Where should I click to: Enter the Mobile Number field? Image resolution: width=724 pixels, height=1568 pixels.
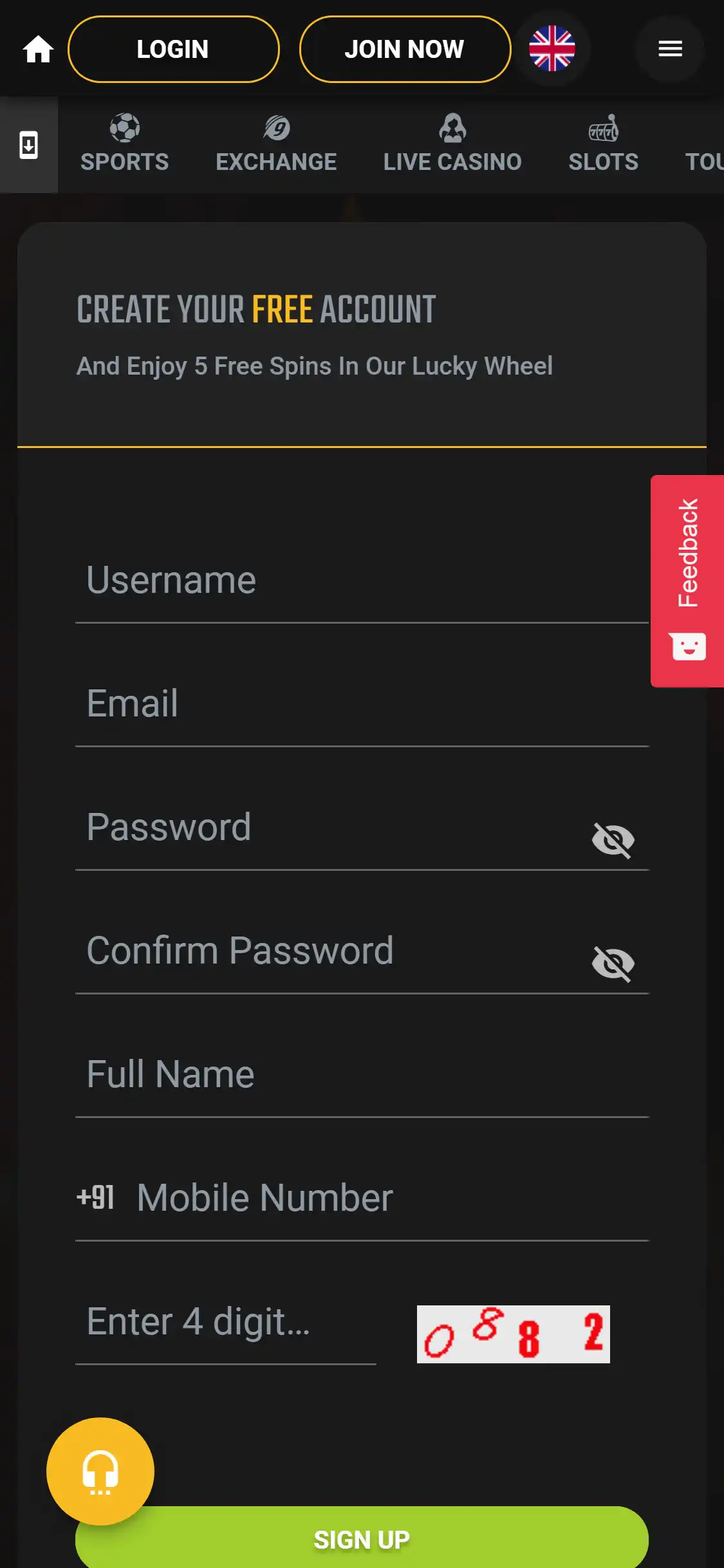point(386,1198)
